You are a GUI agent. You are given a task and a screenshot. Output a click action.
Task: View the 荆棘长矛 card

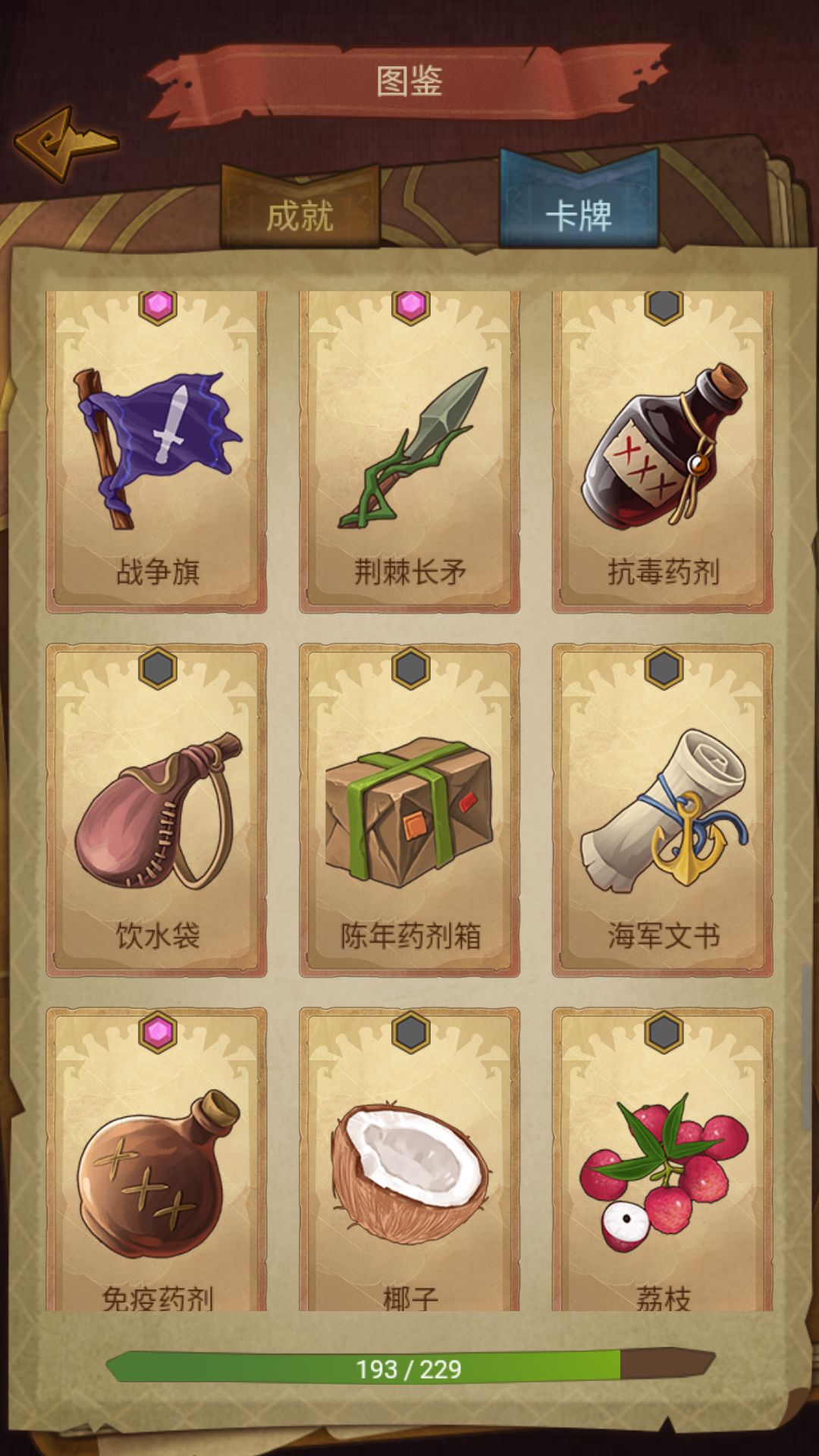(x=409, y=447)
